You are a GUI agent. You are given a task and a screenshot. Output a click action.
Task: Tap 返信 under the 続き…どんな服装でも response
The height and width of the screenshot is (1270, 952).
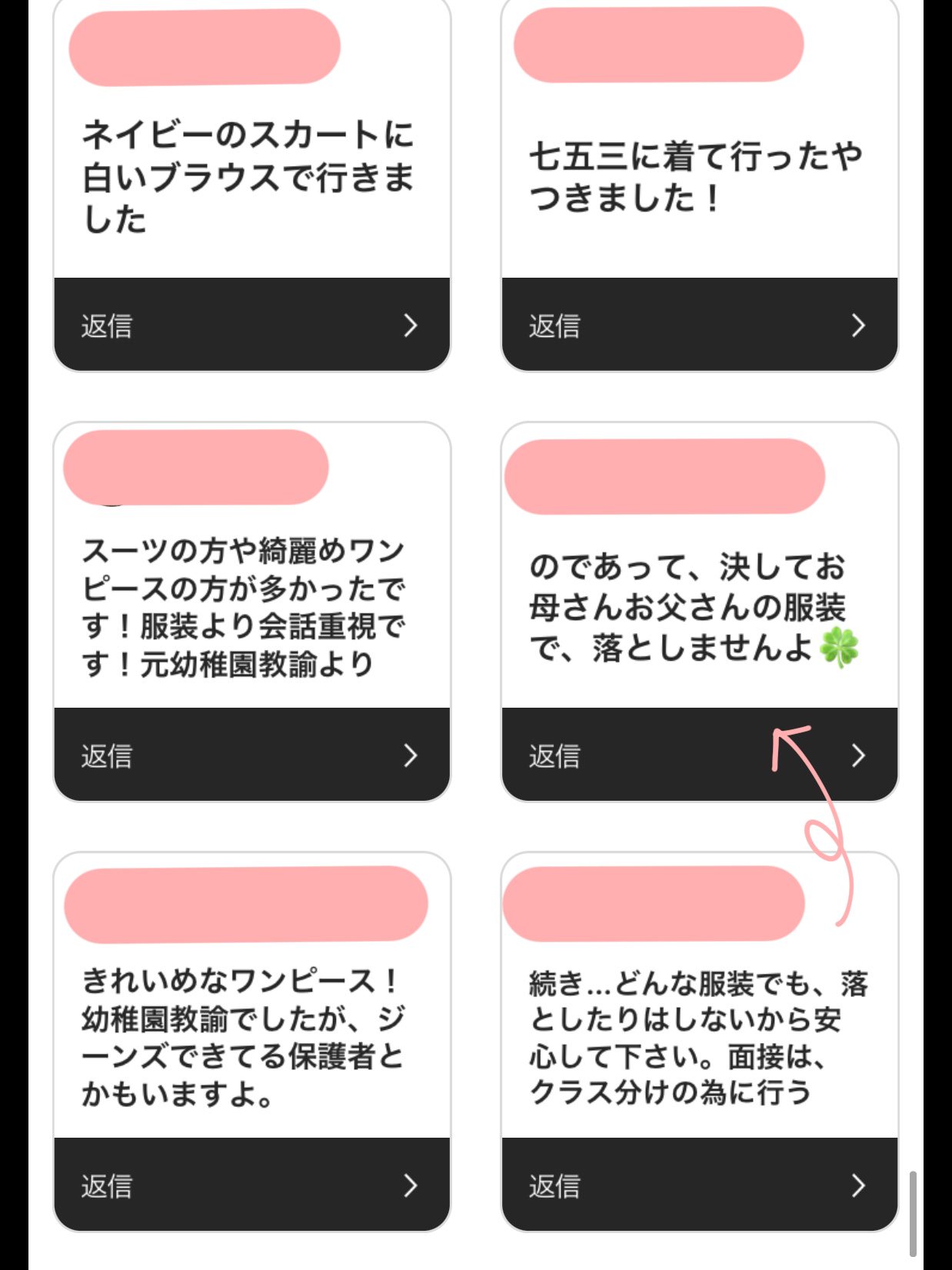[699, 1185]
